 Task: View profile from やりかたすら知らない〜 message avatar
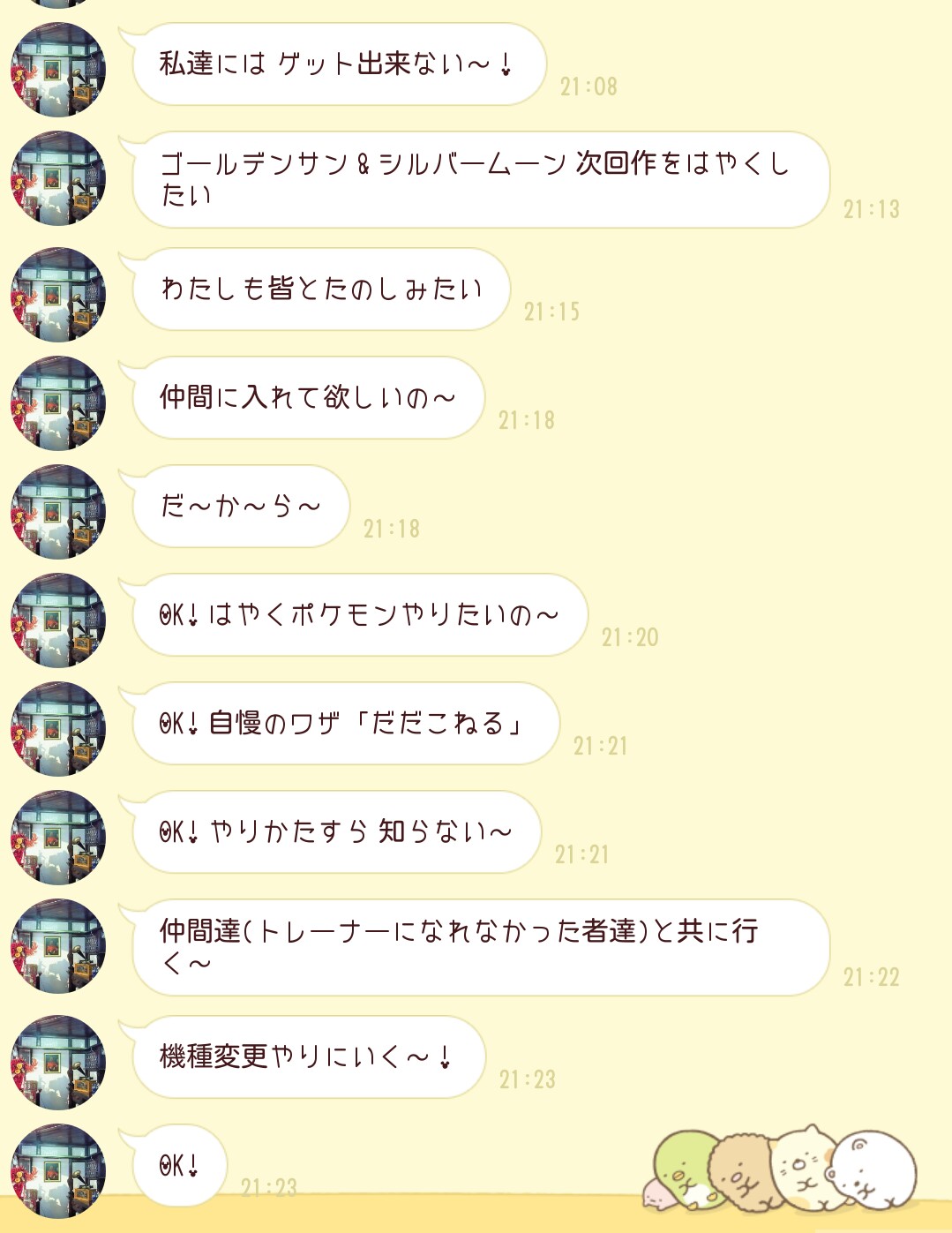coord(58,838)
